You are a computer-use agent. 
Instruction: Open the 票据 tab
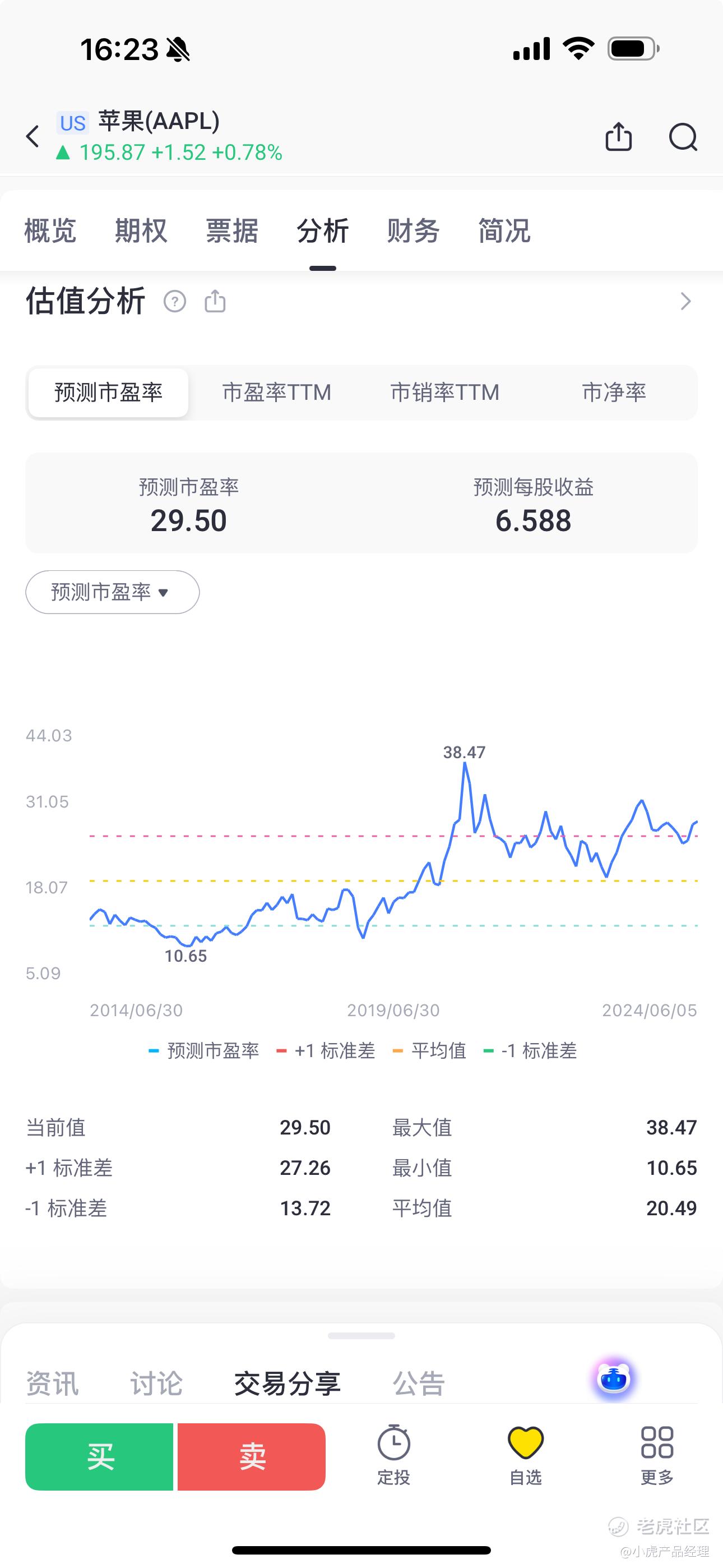pos(232,231)
